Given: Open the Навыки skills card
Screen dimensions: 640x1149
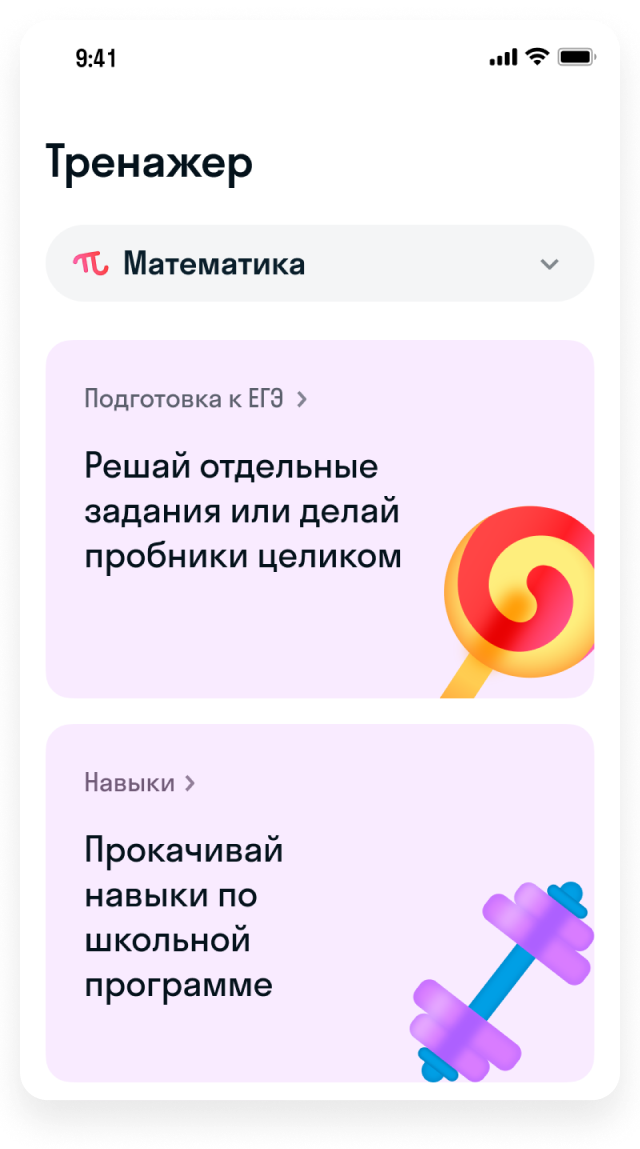Looking at the screenshot, I should pos(319,902).
